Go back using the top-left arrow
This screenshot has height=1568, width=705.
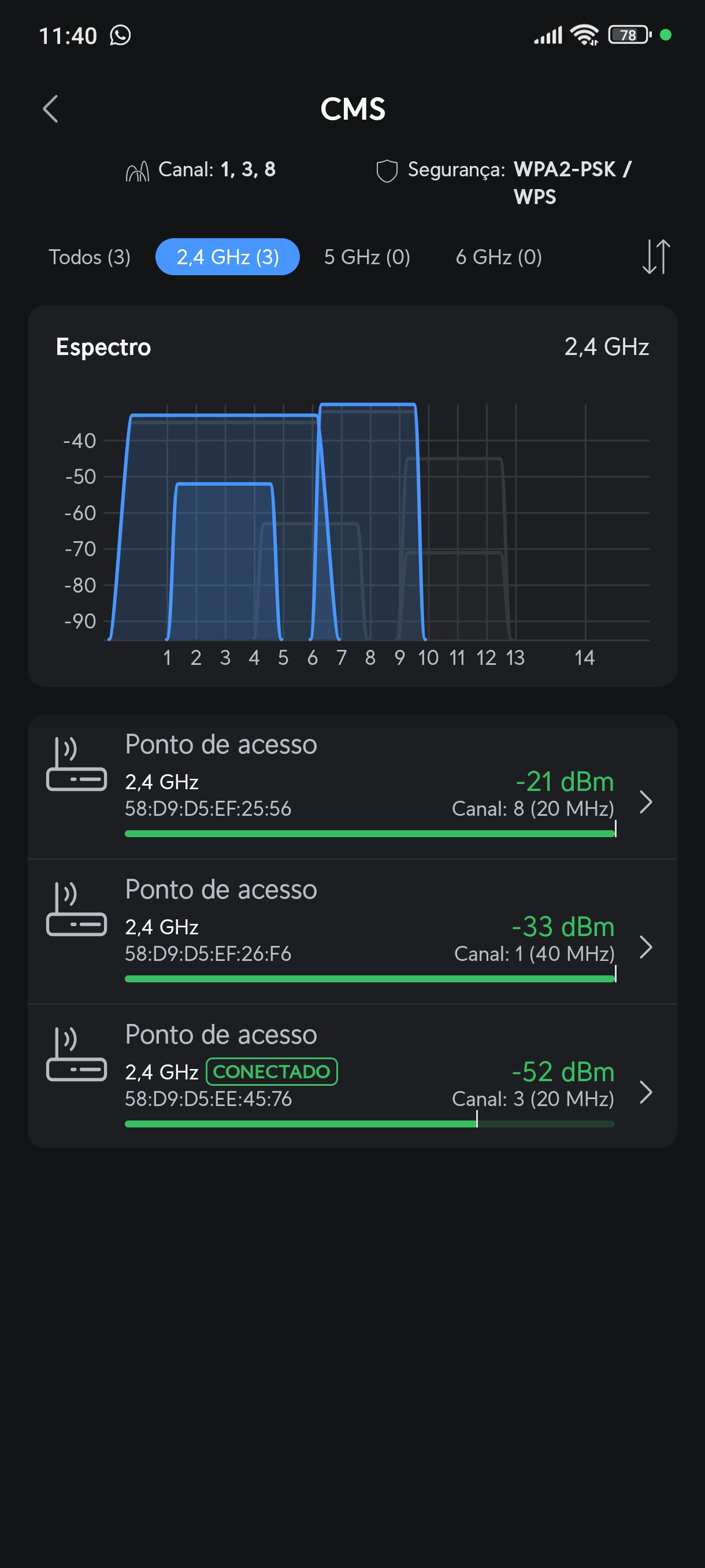coord(50,109)
